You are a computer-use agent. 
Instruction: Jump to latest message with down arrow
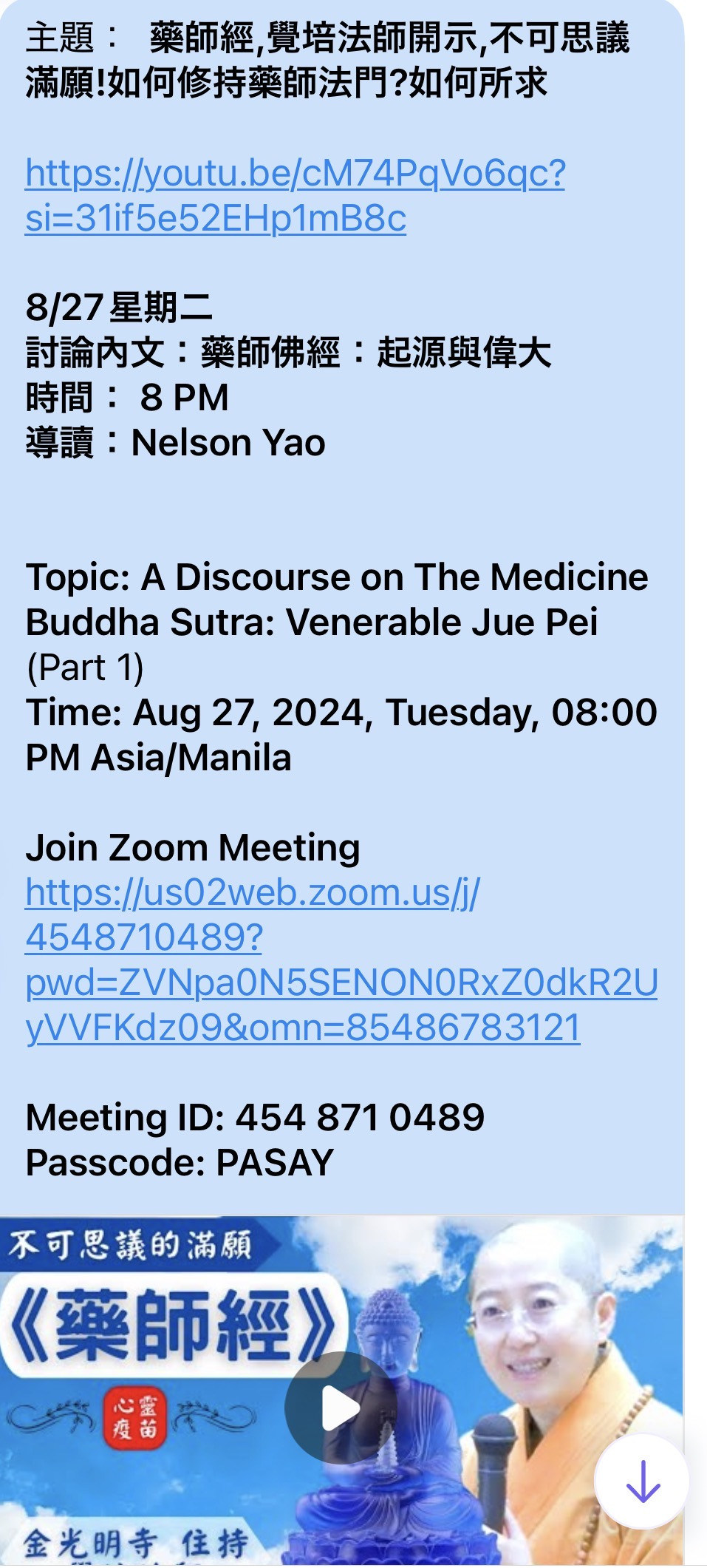click(642, 1480)
